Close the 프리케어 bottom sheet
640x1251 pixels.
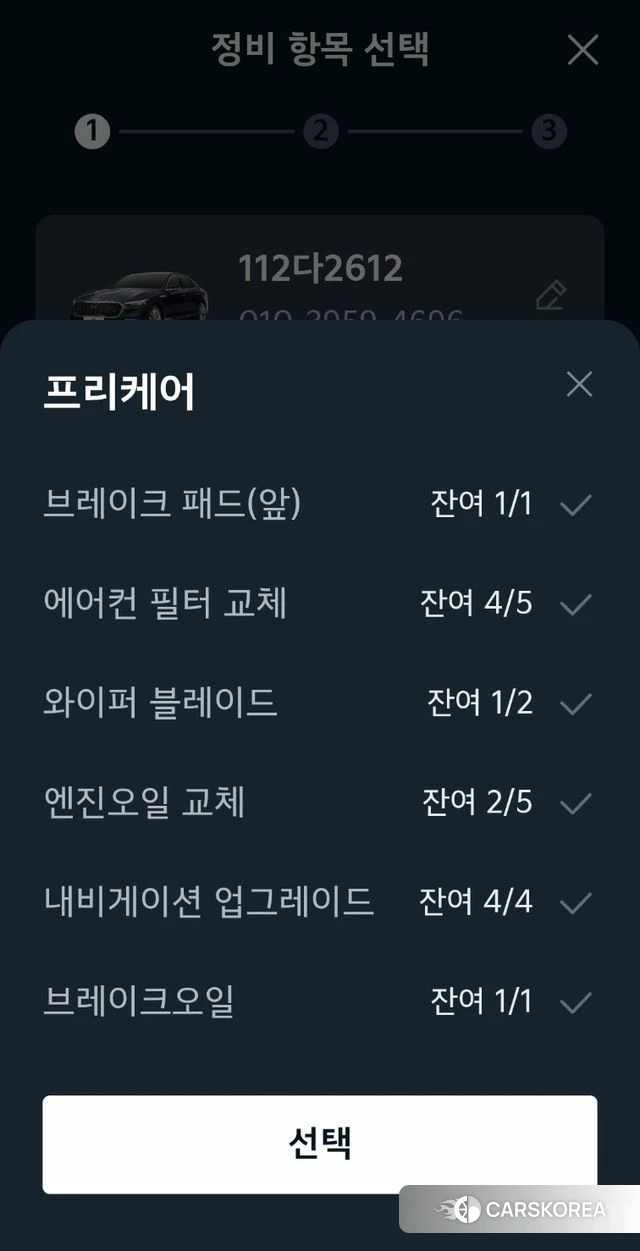[579, 384]
